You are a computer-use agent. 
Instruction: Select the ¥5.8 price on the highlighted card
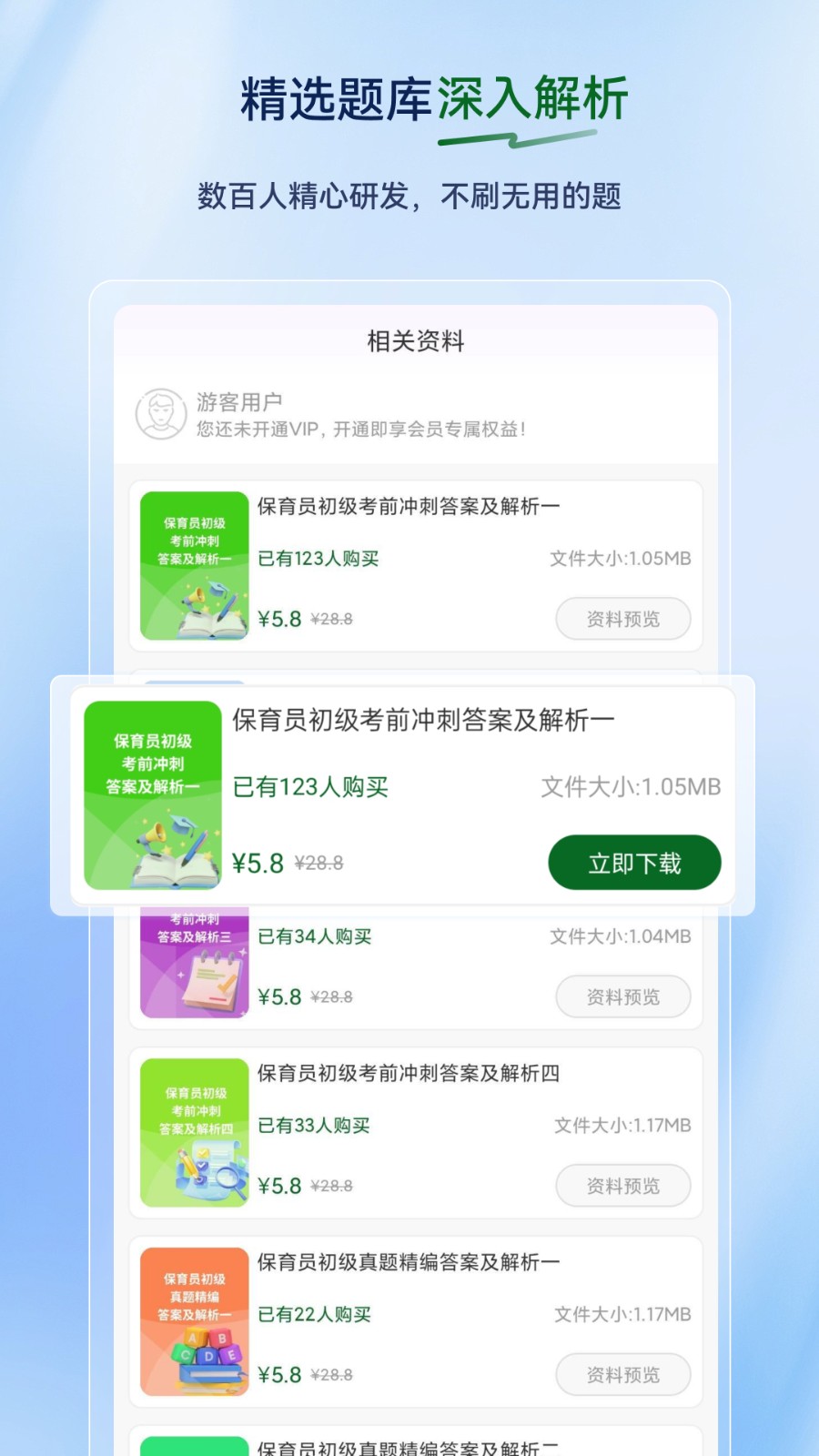pos(259,861)
